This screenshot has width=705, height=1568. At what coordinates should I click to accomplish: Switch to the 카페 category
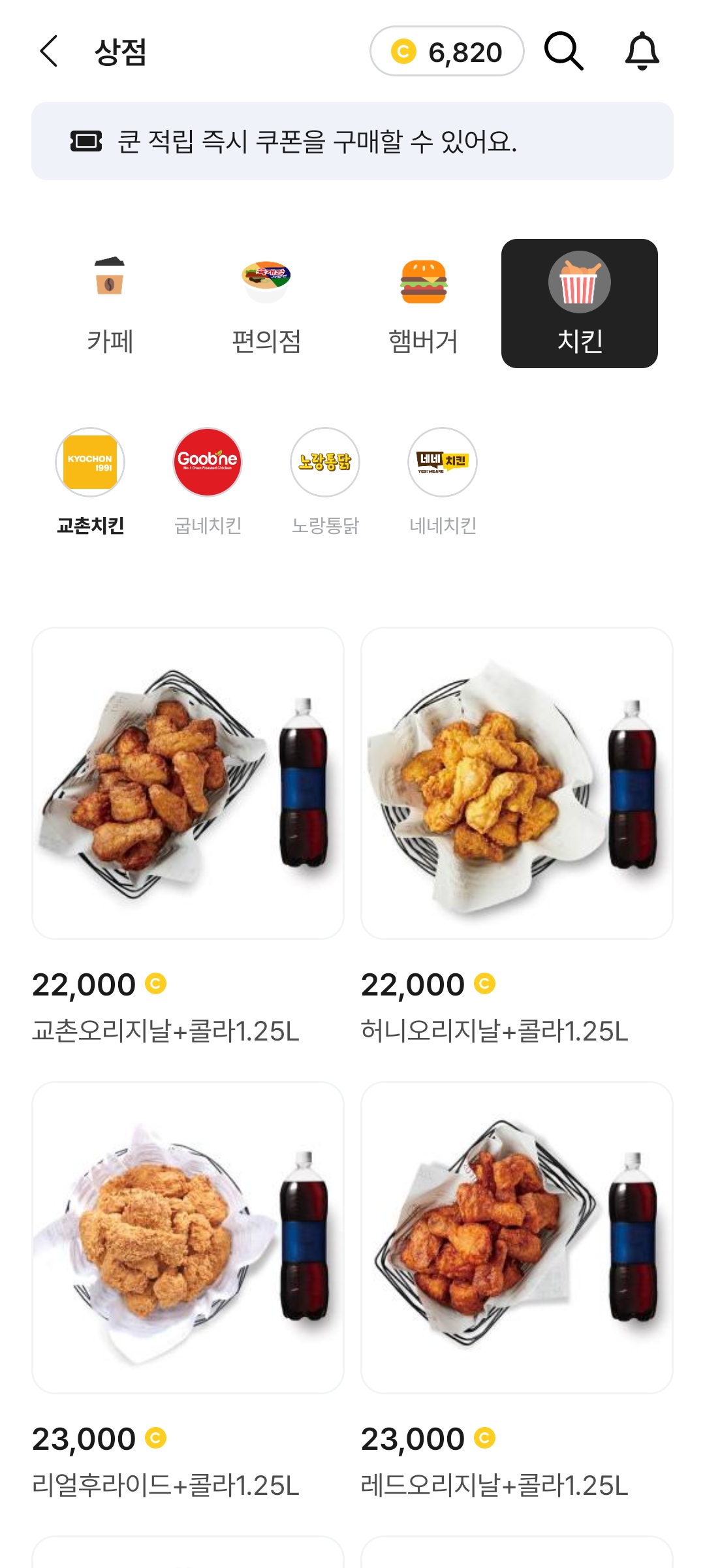point(110,304)
